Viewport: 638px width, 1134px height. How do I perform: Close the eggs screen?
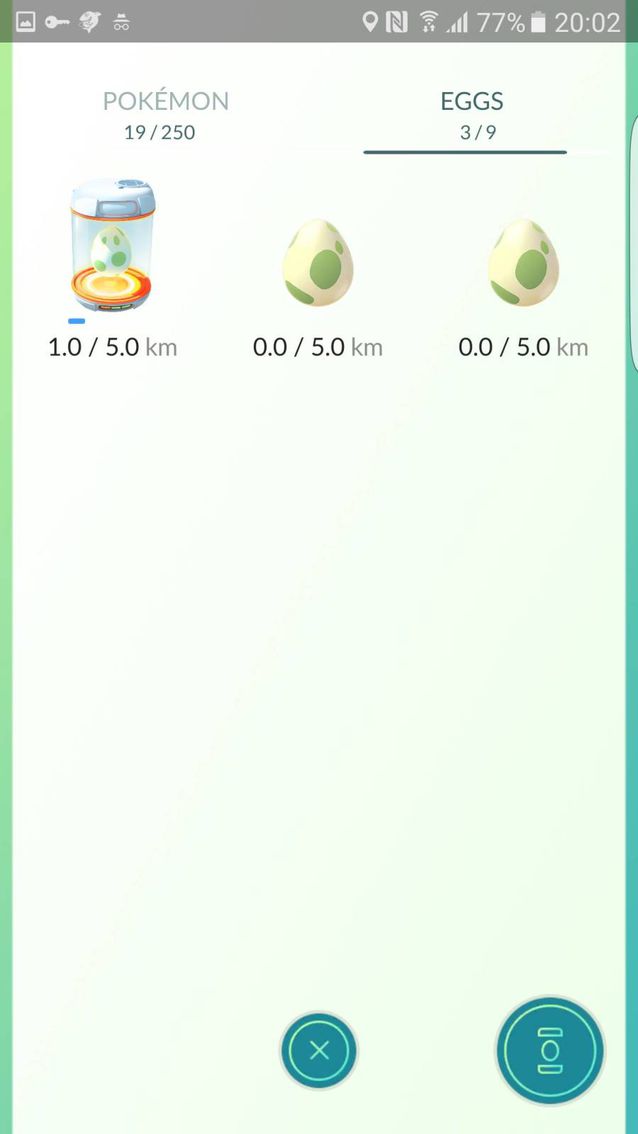click(x=319, y=1050)
